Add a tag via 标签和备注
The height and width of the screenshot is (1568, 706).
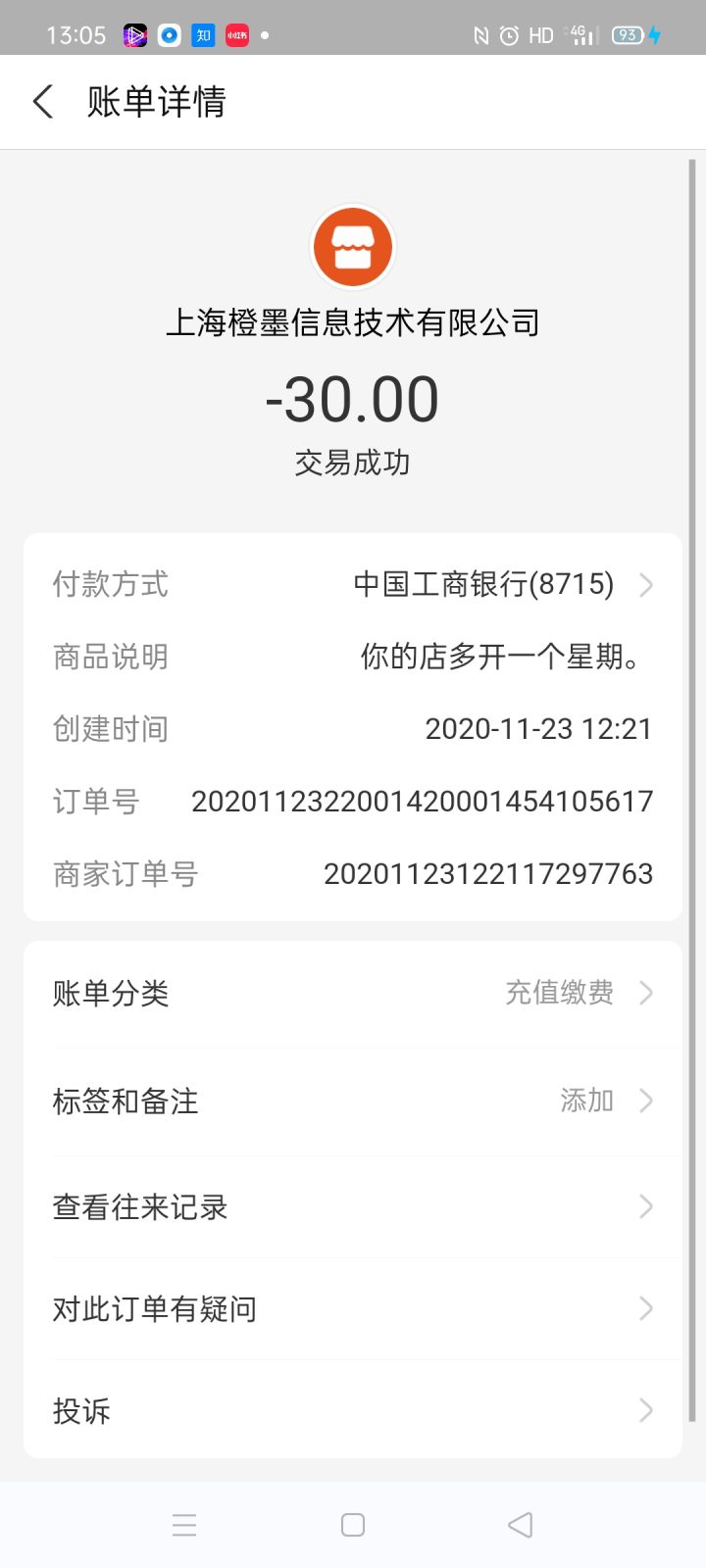coord(353,1102)
